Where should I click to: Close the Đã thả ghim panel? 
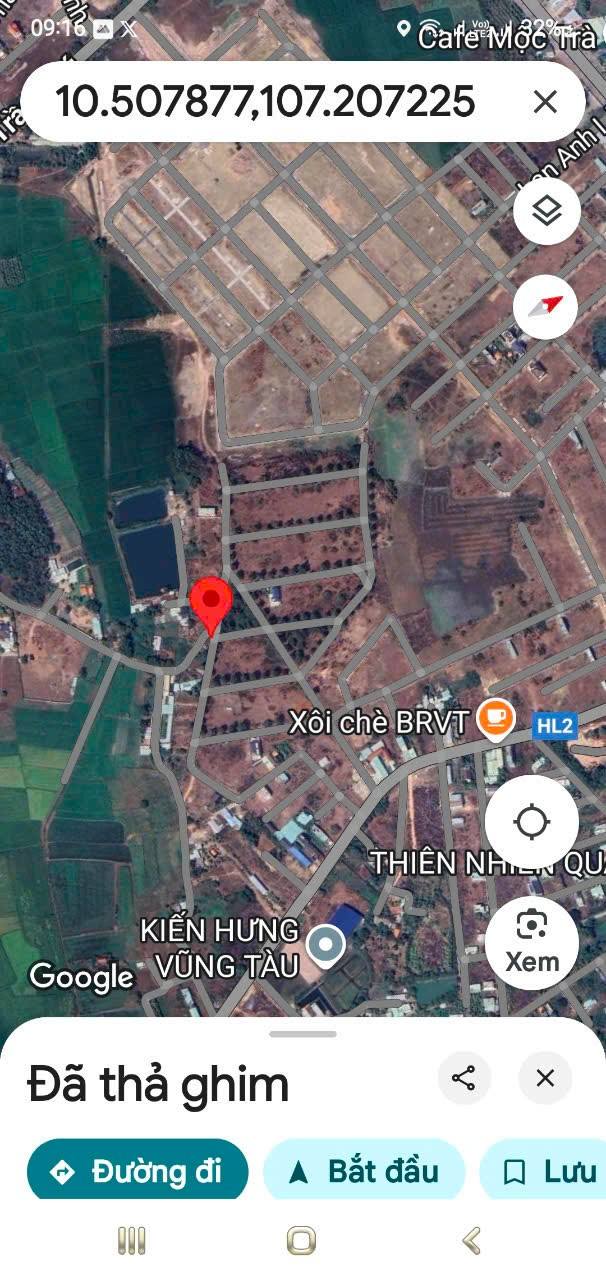545,1078
